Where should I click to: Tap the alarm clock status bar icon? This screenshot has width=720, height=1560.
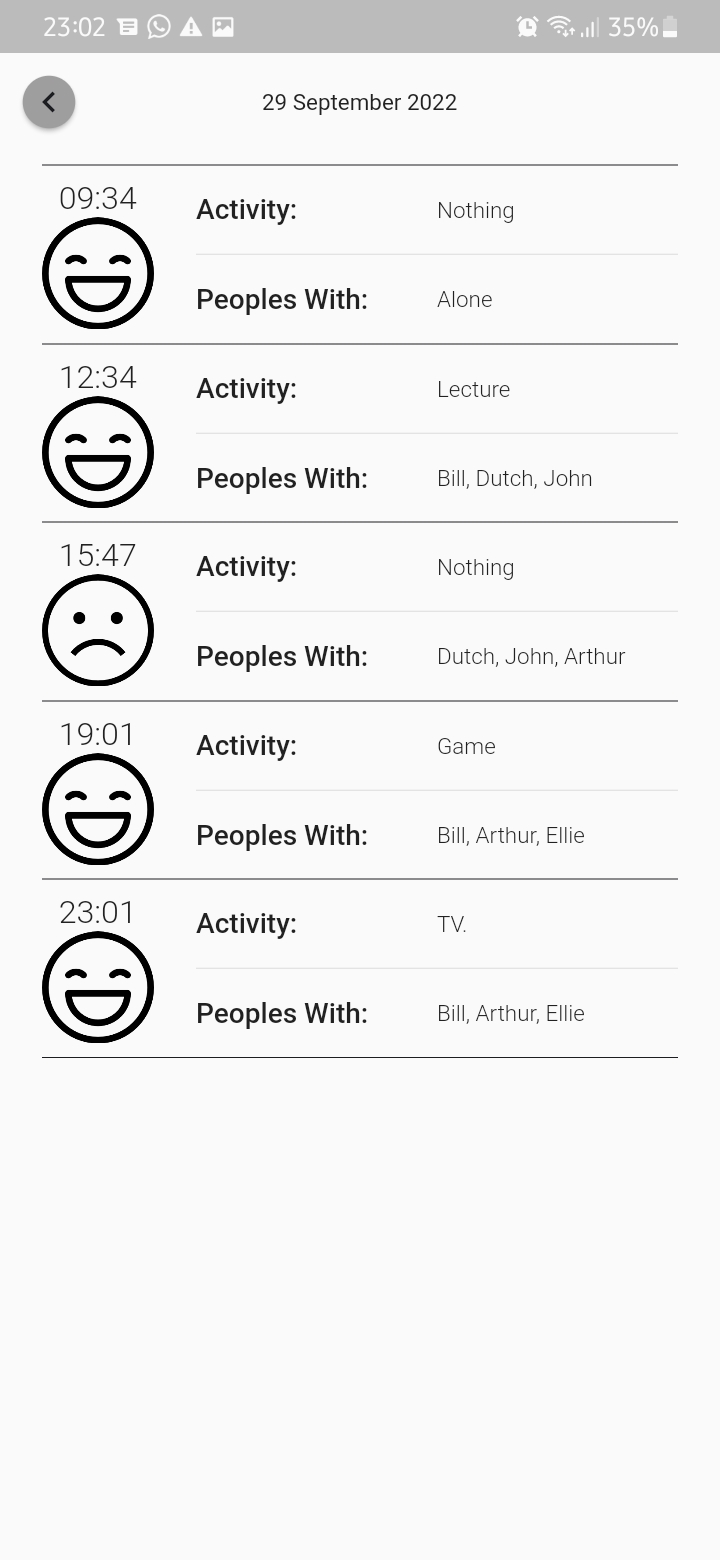point(527,26)
